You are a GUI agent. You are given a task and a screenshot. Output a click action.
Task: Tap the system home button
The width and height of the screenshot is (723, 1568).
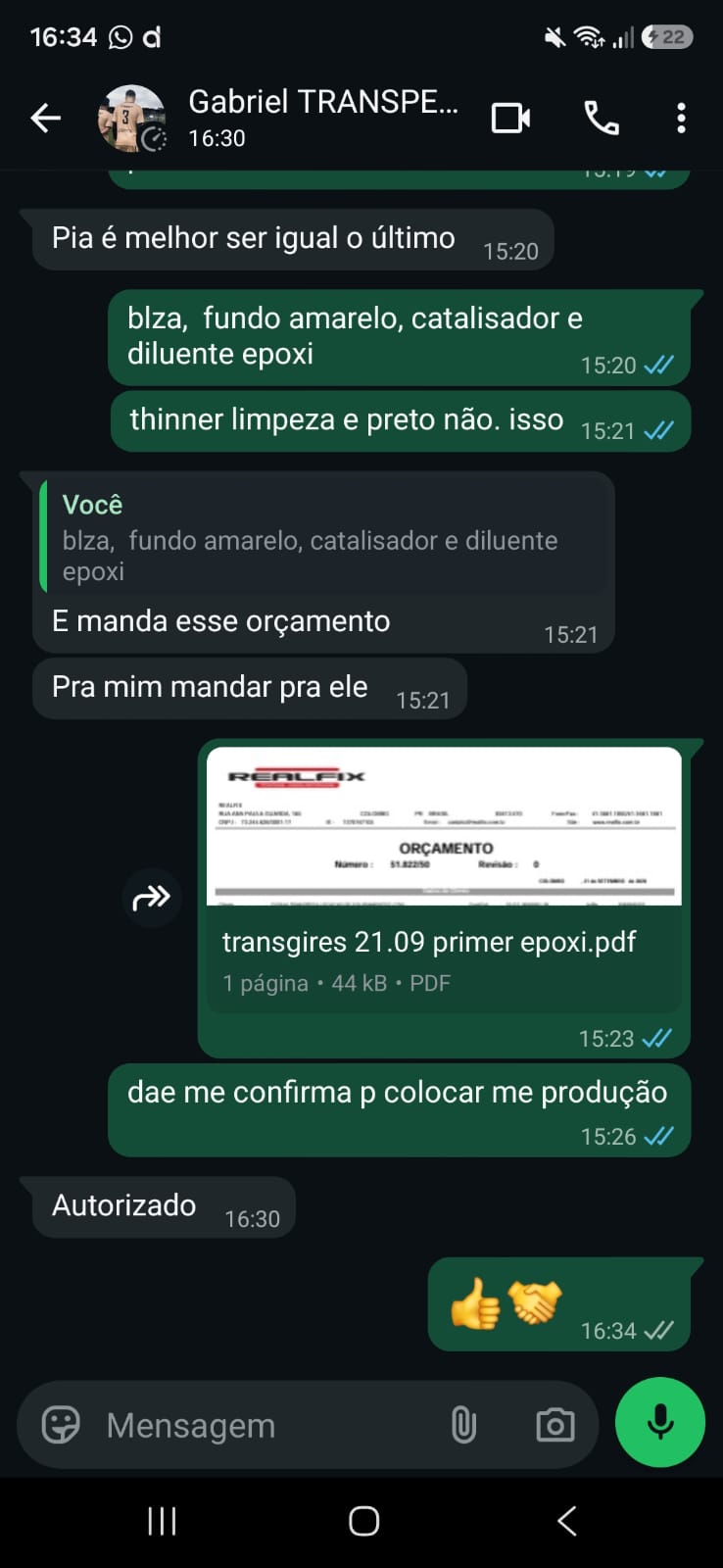coord(363,1521)
